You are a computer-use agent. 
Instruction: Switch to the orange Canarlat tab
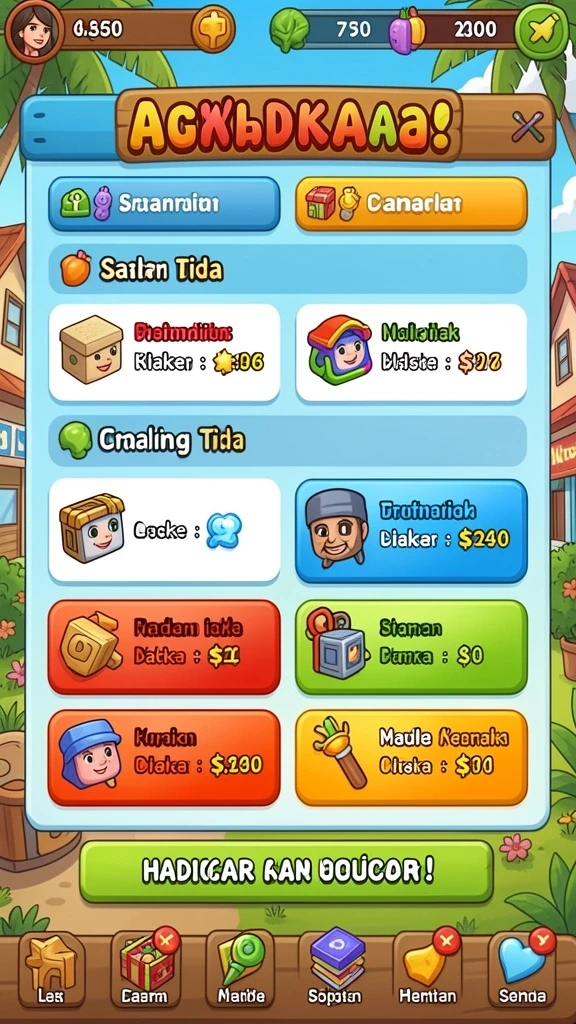tap(411, 204)
